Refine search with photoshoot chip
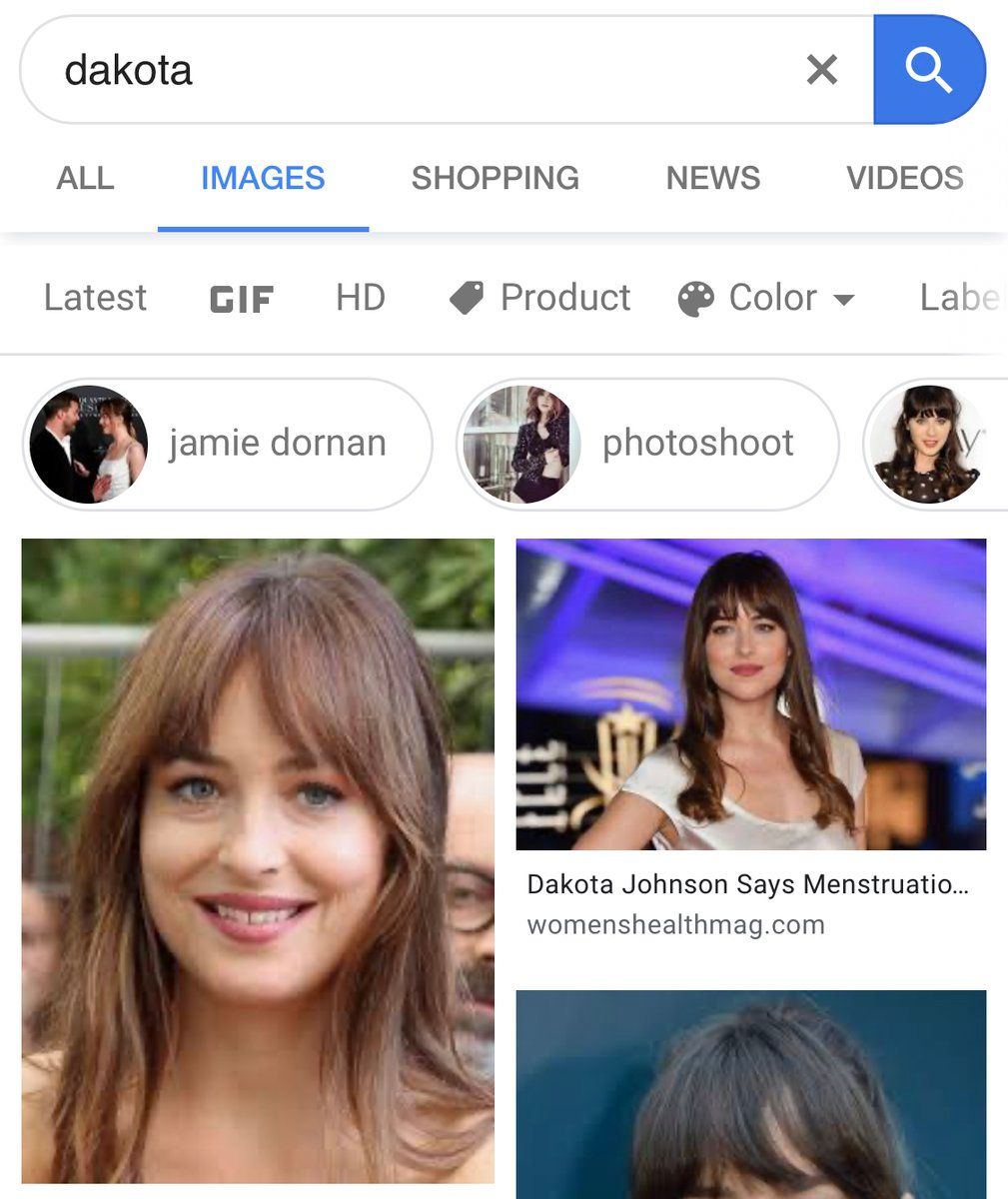Image resolution: width=1008 pixels, height=1199 pixels. pos(647,444)
